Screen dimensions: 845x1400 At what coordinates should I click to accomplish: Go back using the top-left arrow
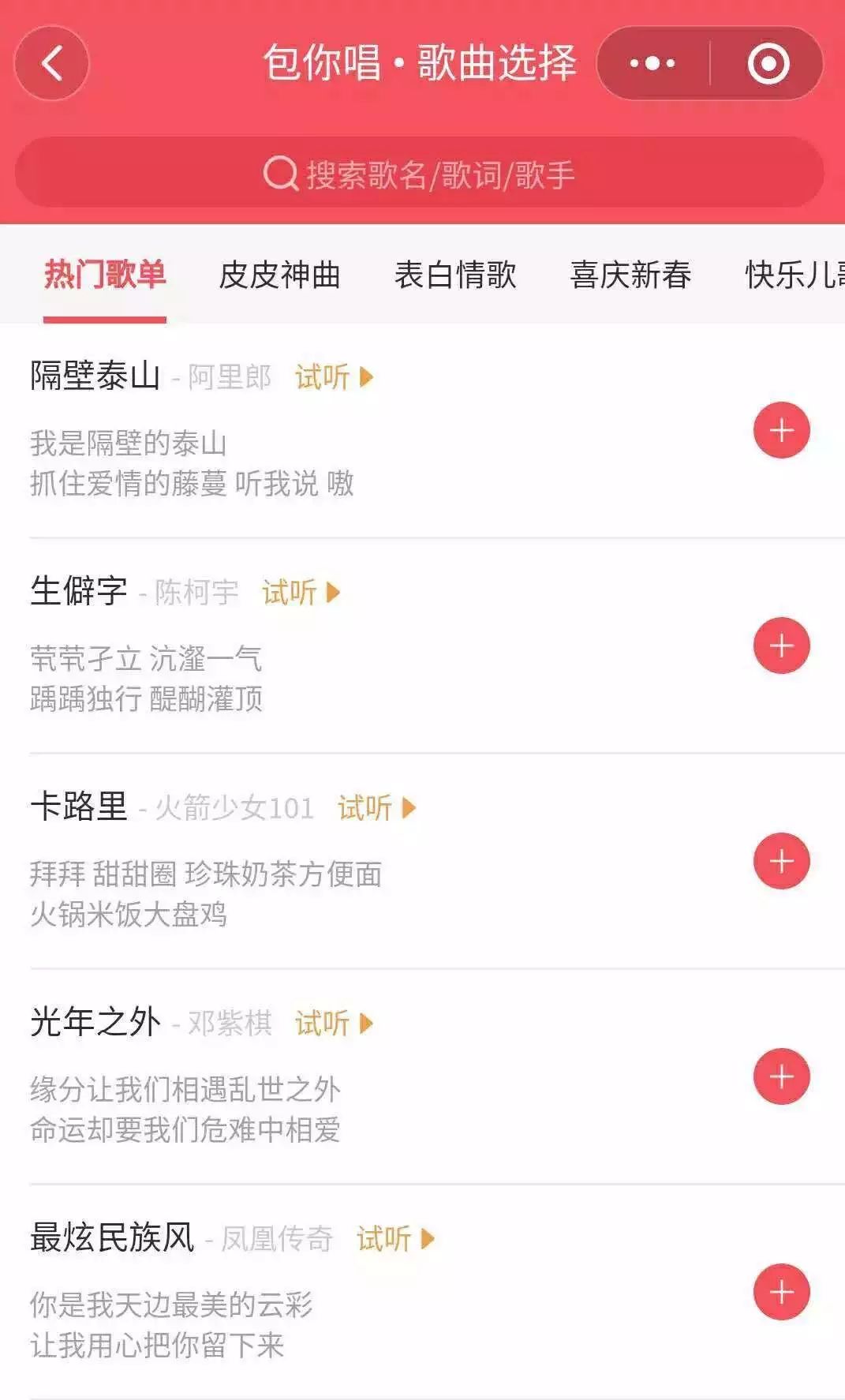[52, 63]
